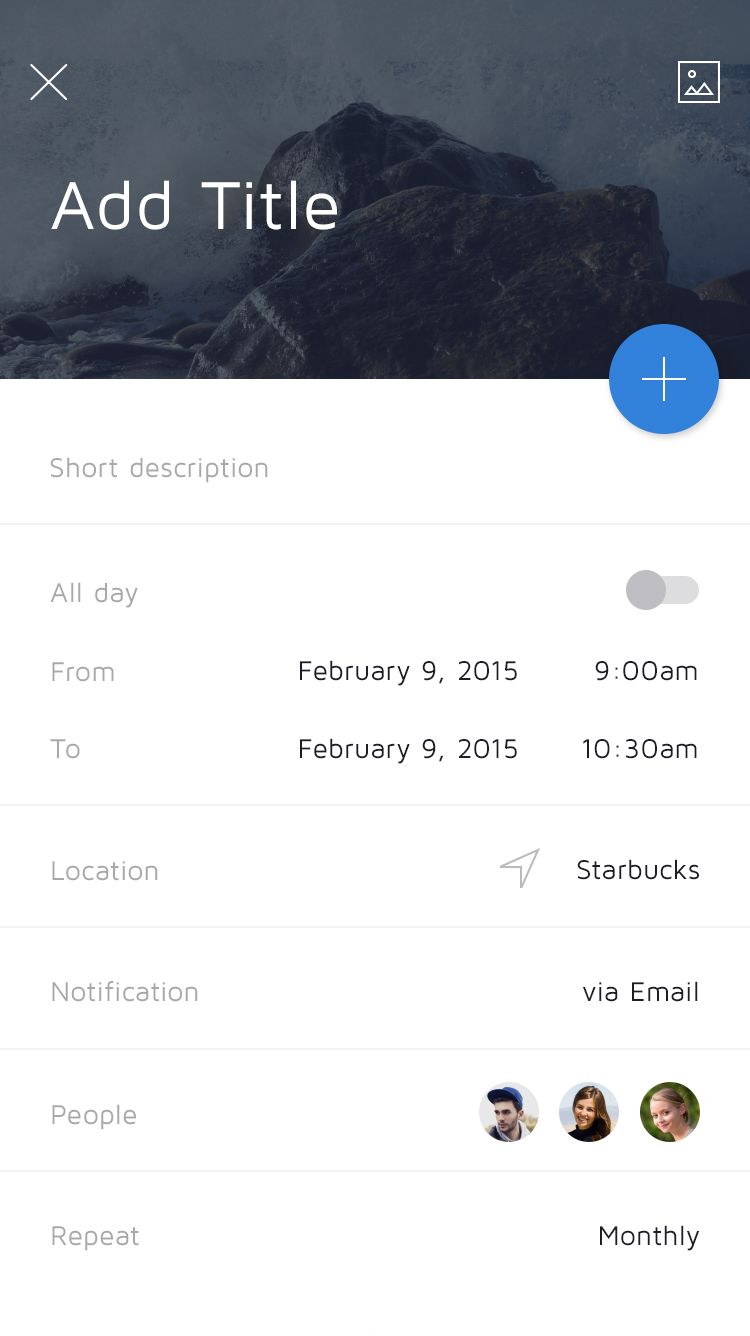Select the brunette woman's avatar in People
The width and height of the screenshot is (750, 1336).
coord(589,1112)
